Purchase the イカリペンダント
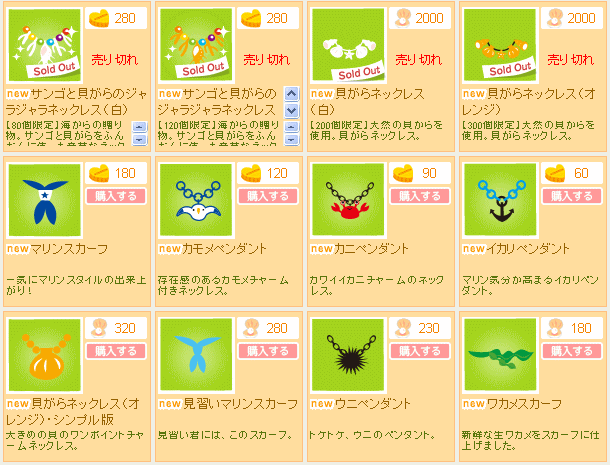This screenshot has height=466, width=611. pyautogui.click(x=573, y=196)
